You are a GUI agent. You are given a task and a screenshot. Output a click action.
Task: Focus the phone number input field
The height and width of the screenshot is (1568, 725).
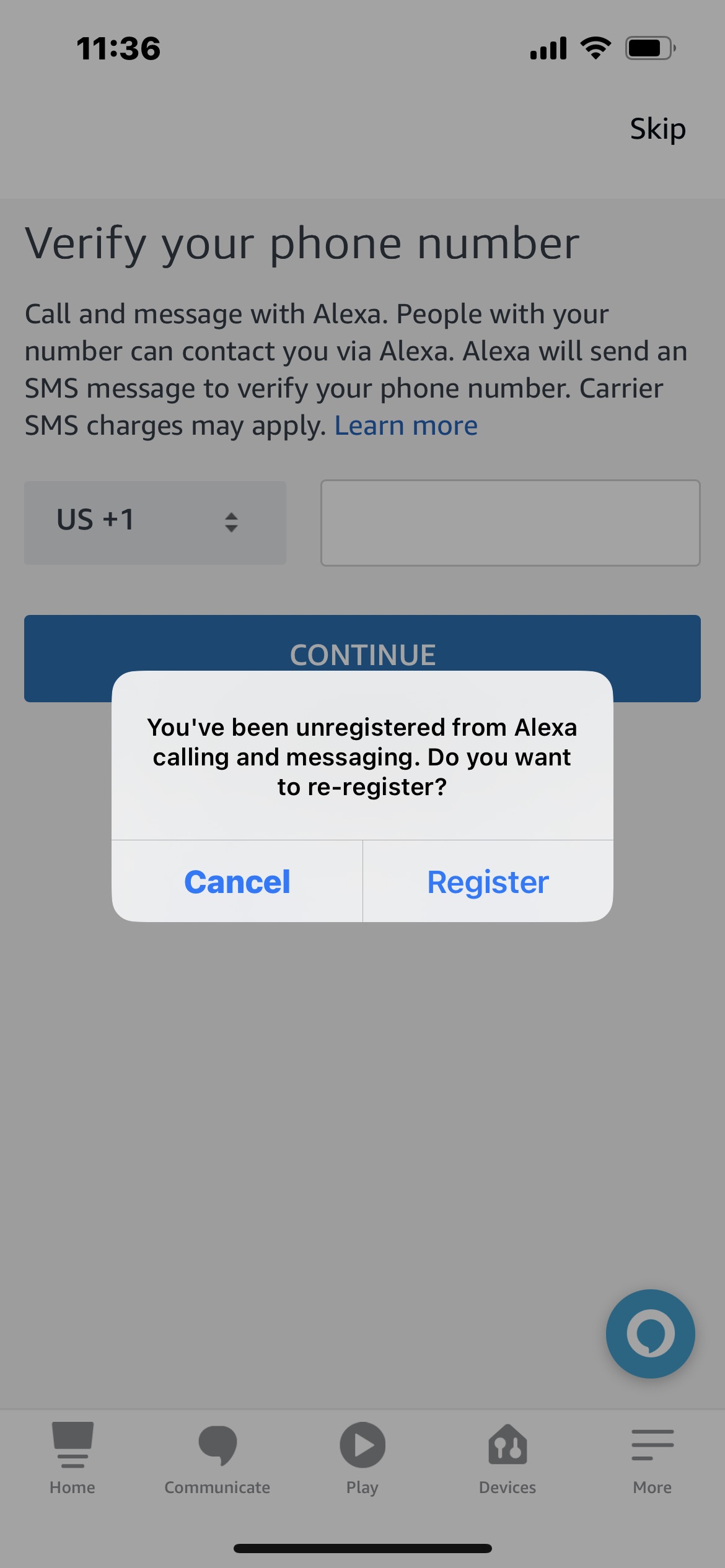point(510,522)
